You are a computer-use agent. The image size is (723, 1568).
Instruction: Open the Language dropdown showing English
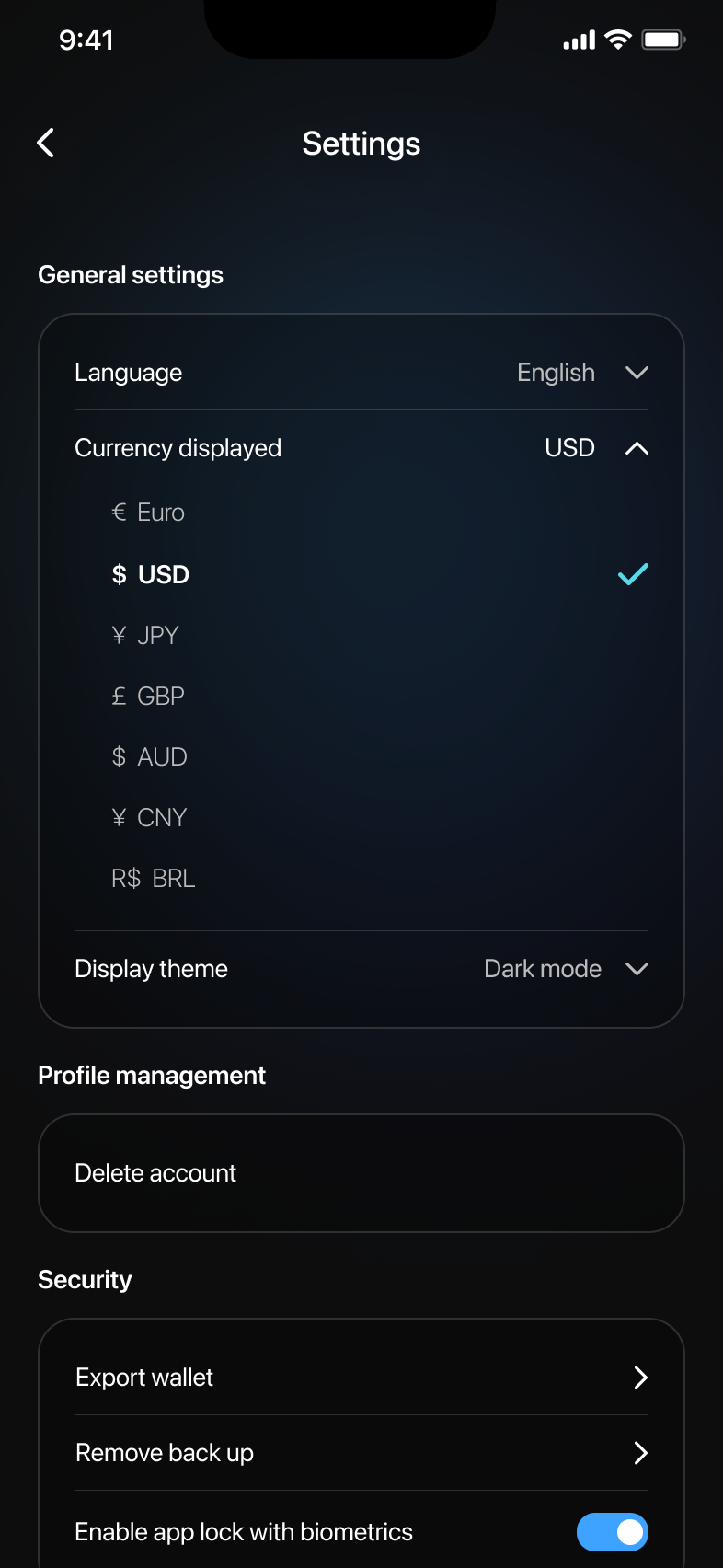point(637,373)
